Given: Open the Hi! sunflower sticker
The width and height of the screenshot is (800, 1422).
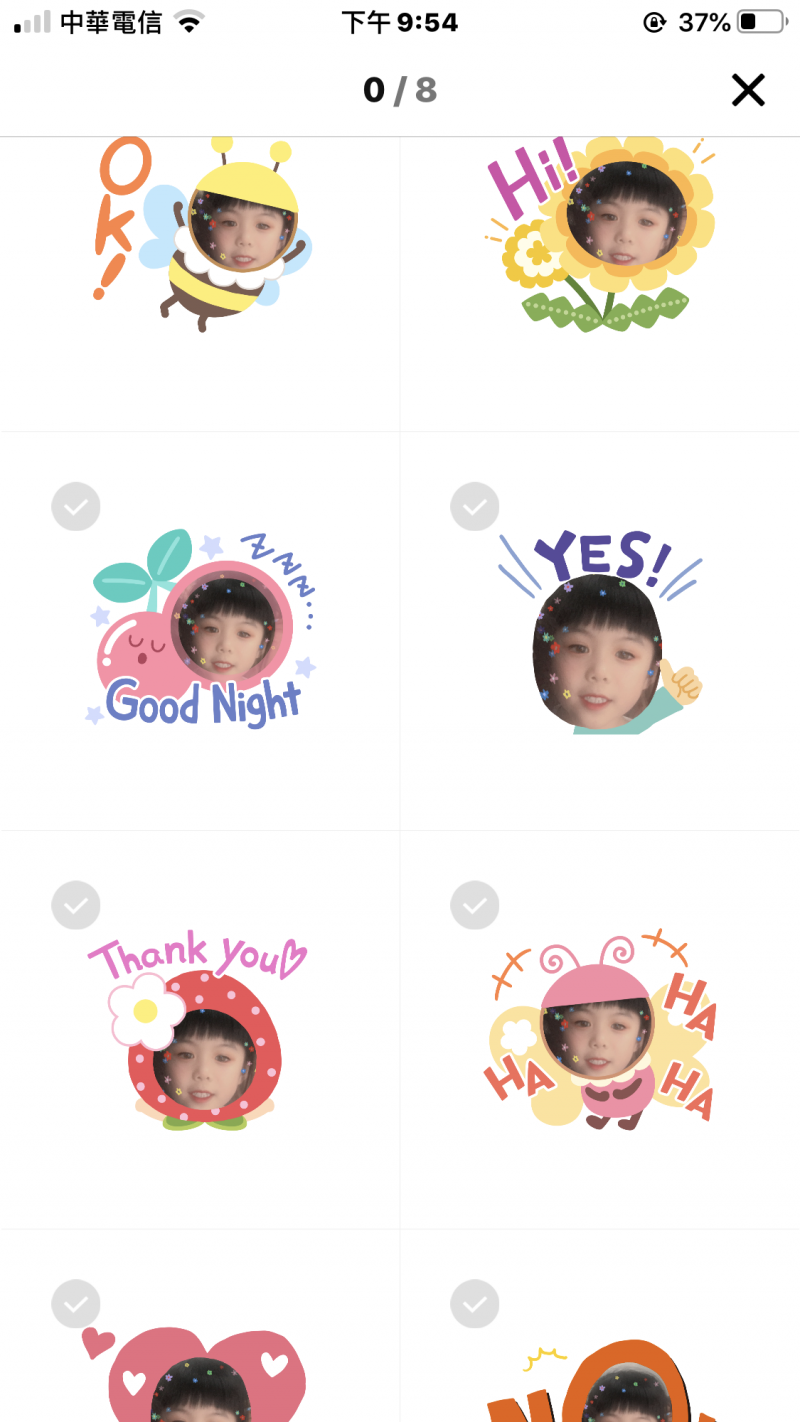Looking at the screenshot, I should click(600, 235).
